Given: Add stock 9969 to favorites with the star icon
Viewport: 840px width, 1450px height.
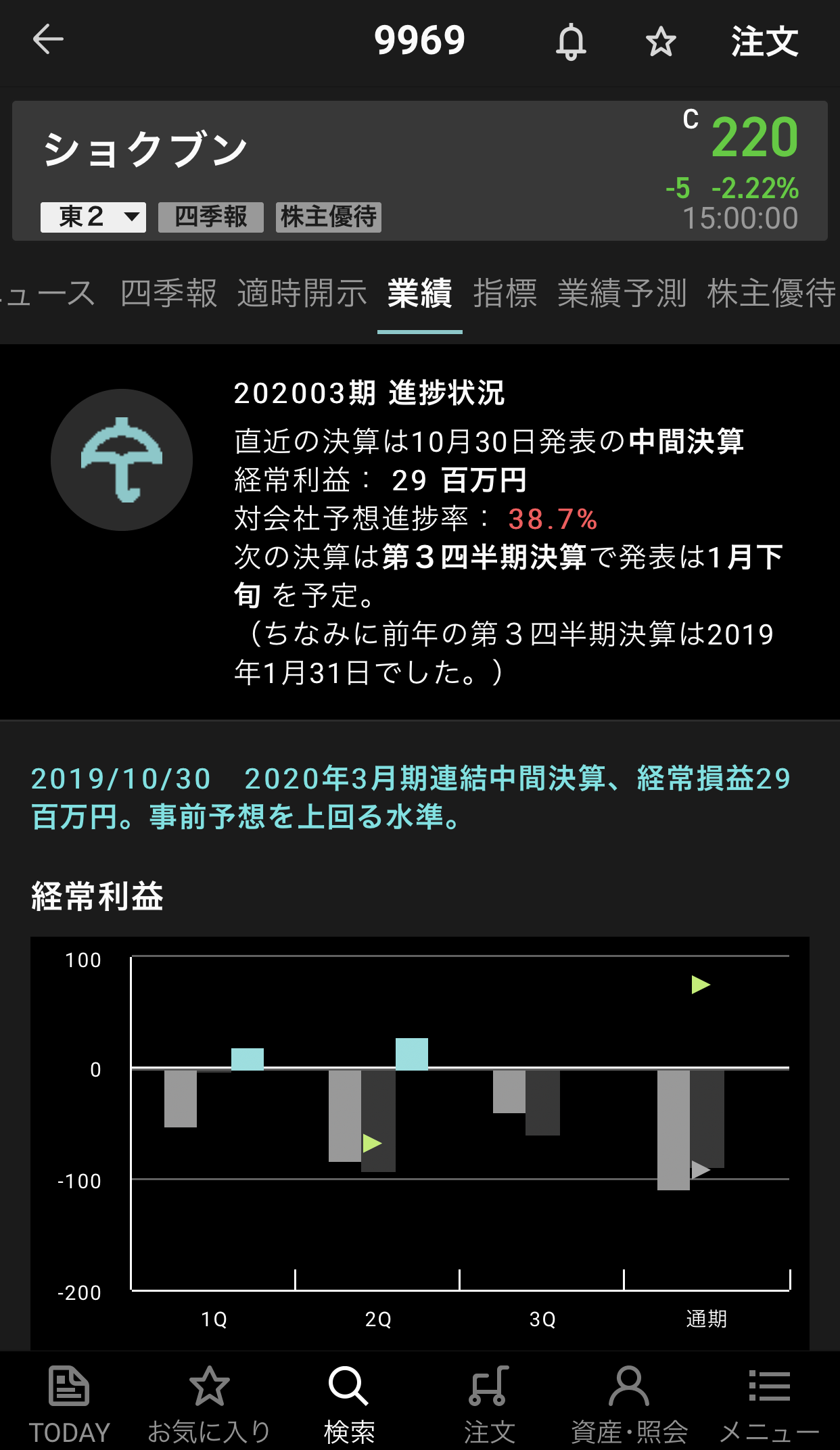Looking at the screenshot, I should pyautogui.click(x=660, y=42).
